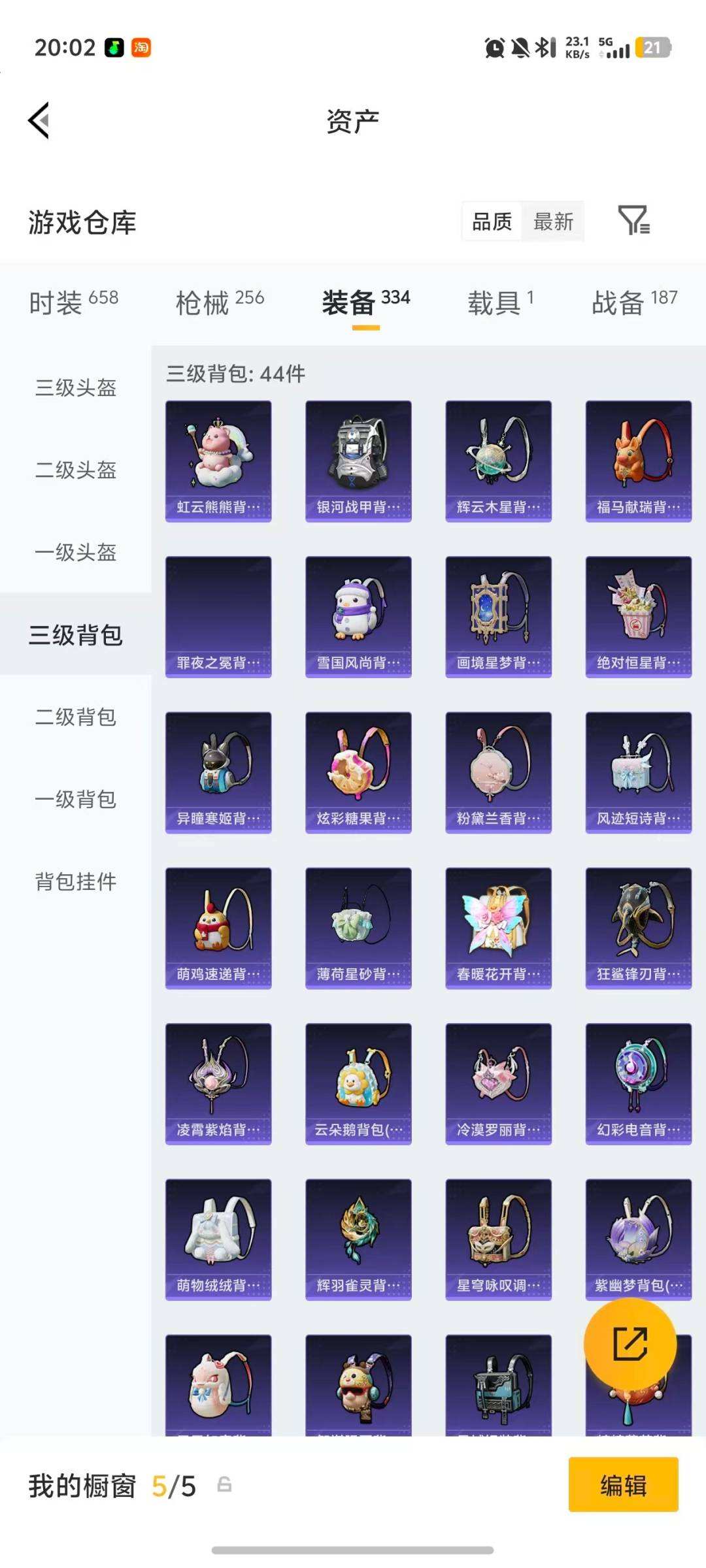View the 春暖花开 backpack item
Image resolution: width=706 pixels, height=1568 pixels.
pos(498,928)
